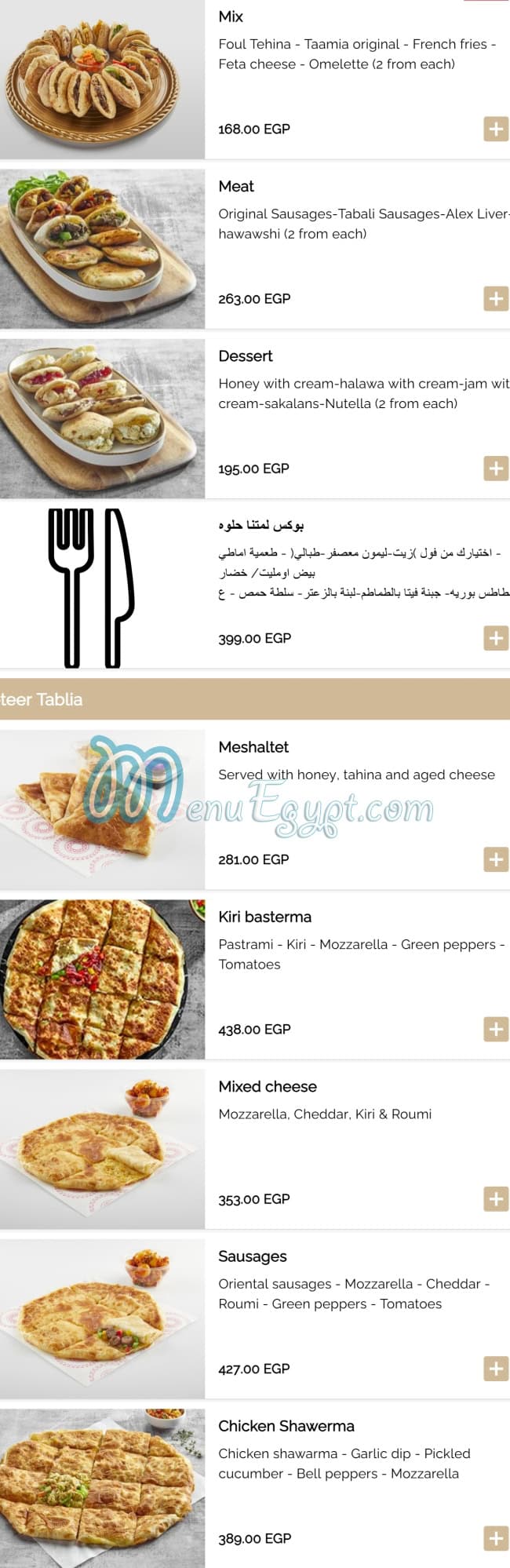This screenshot has width=510, height=1568.
Task: Open the Kiri basterma item details
Action: [264, 917]
